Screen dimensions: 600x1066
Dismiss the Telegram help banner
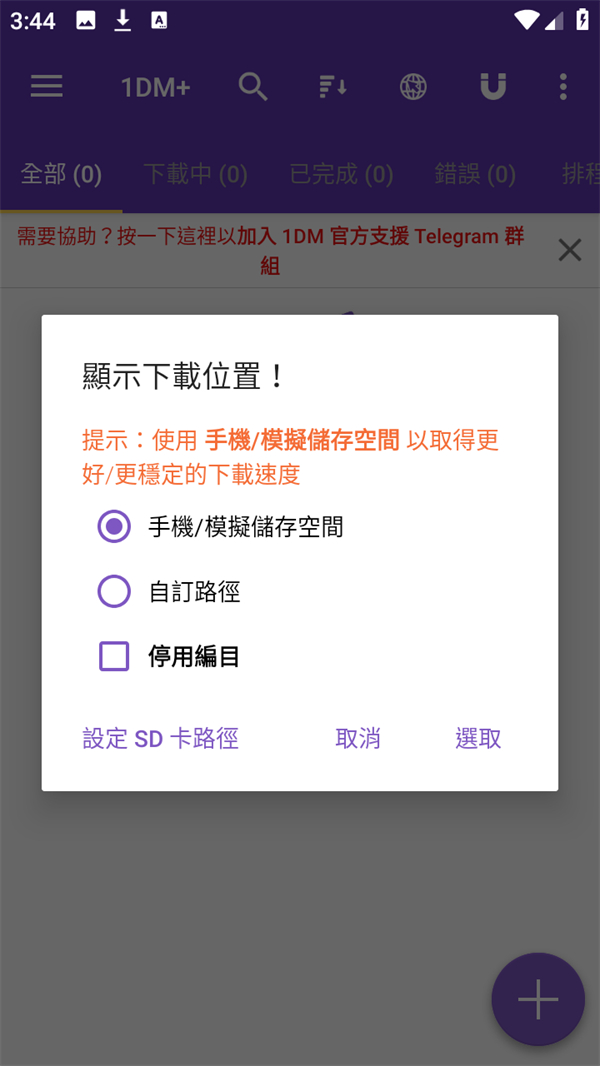tap(569, 250)
